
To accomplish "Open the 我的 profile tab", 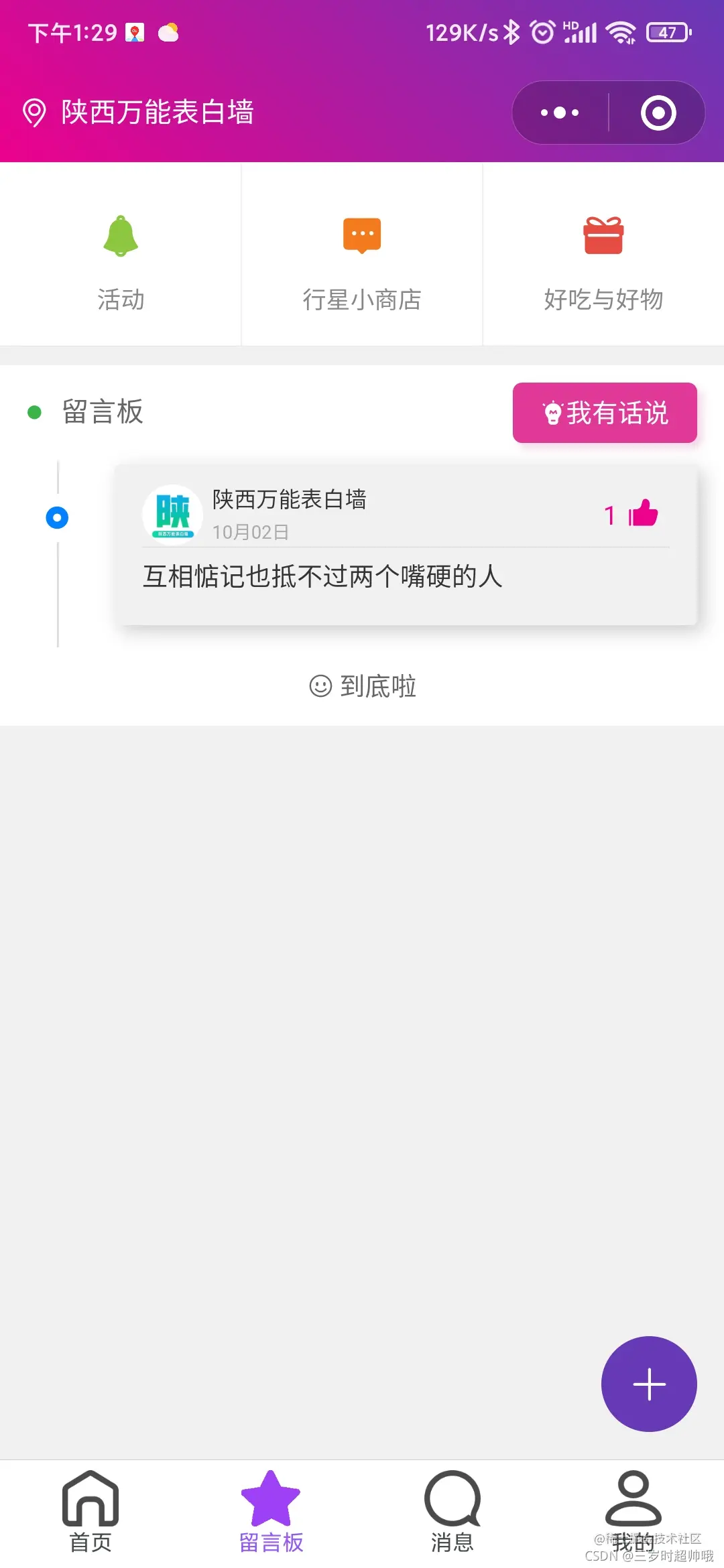I will pyautogui.click(x=633, y=1512).
